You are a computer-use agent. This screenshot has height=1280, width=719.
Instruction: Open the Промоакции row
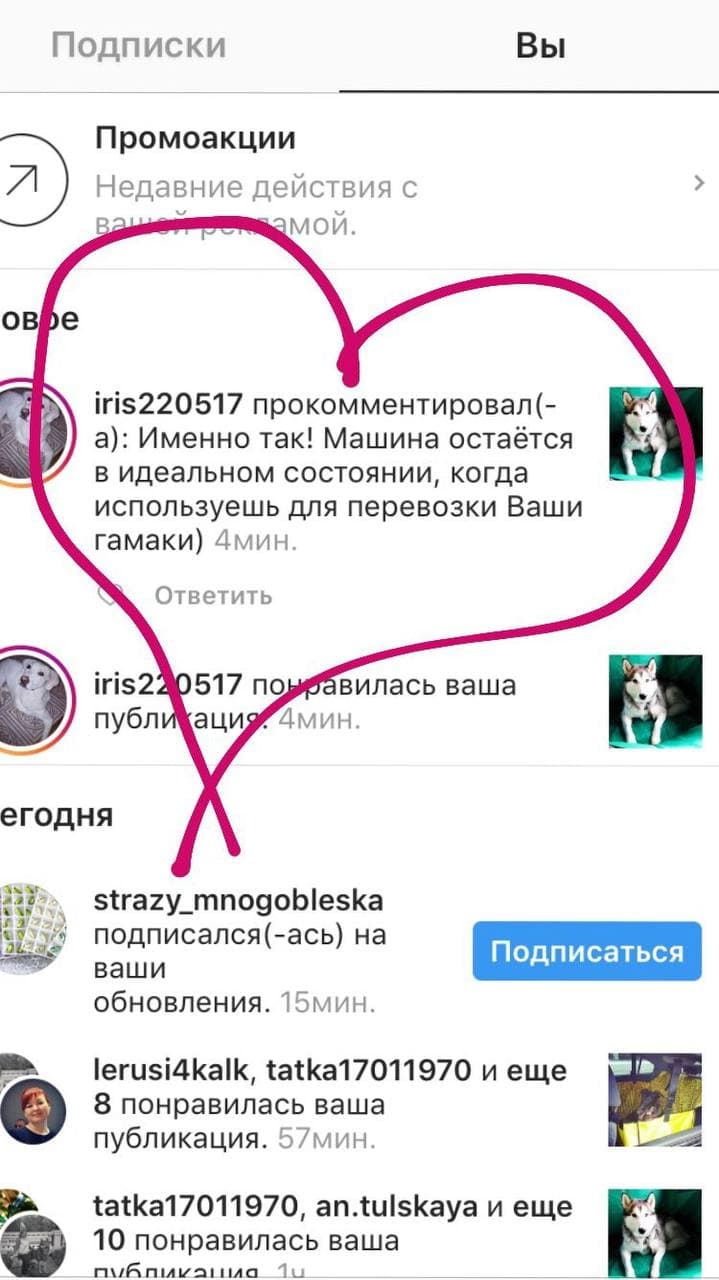(x=359, y=182)
